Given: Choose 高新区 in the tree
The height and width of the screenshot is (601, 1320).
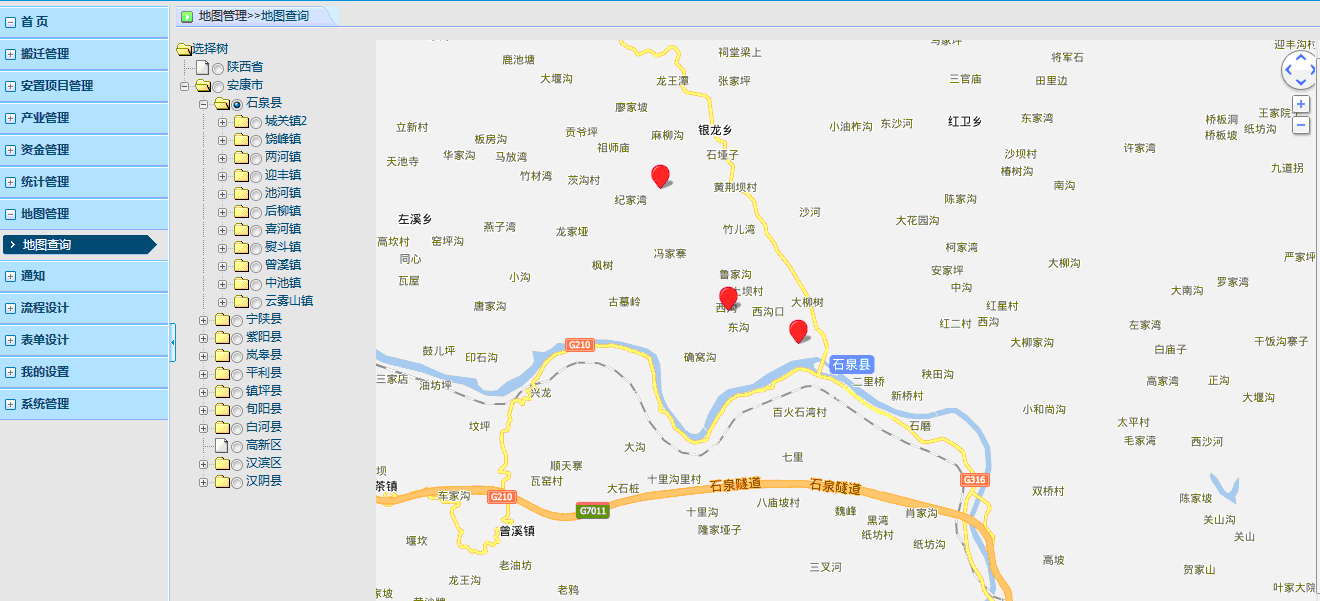Looking at the screenshot, I should (263, 445).
